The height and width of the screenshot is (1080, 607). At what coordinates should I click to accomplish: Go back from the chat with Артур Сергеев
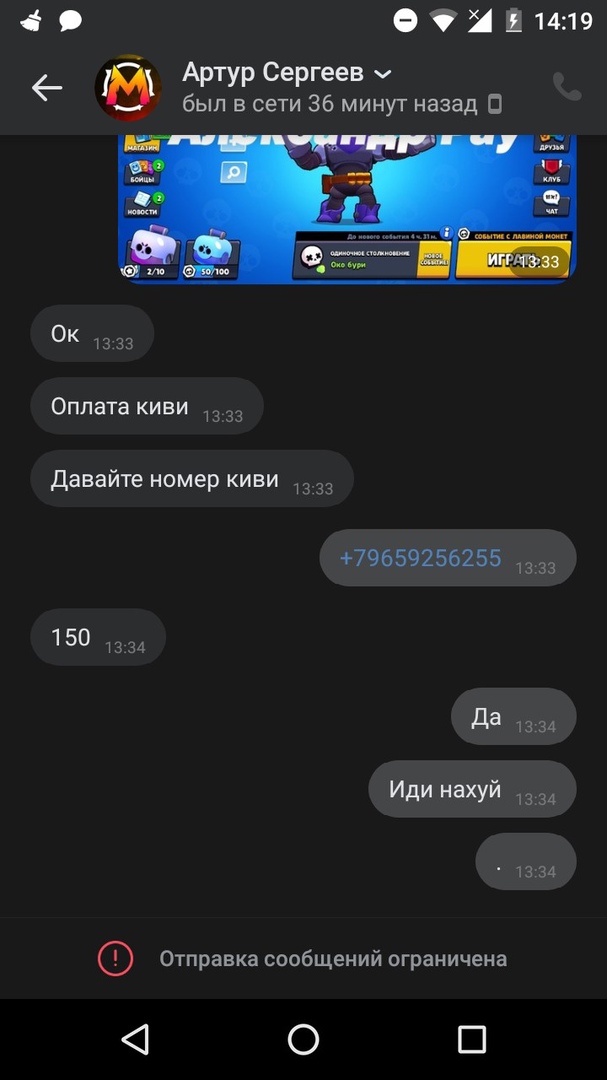pyautogui.click(x=46, y=88)
